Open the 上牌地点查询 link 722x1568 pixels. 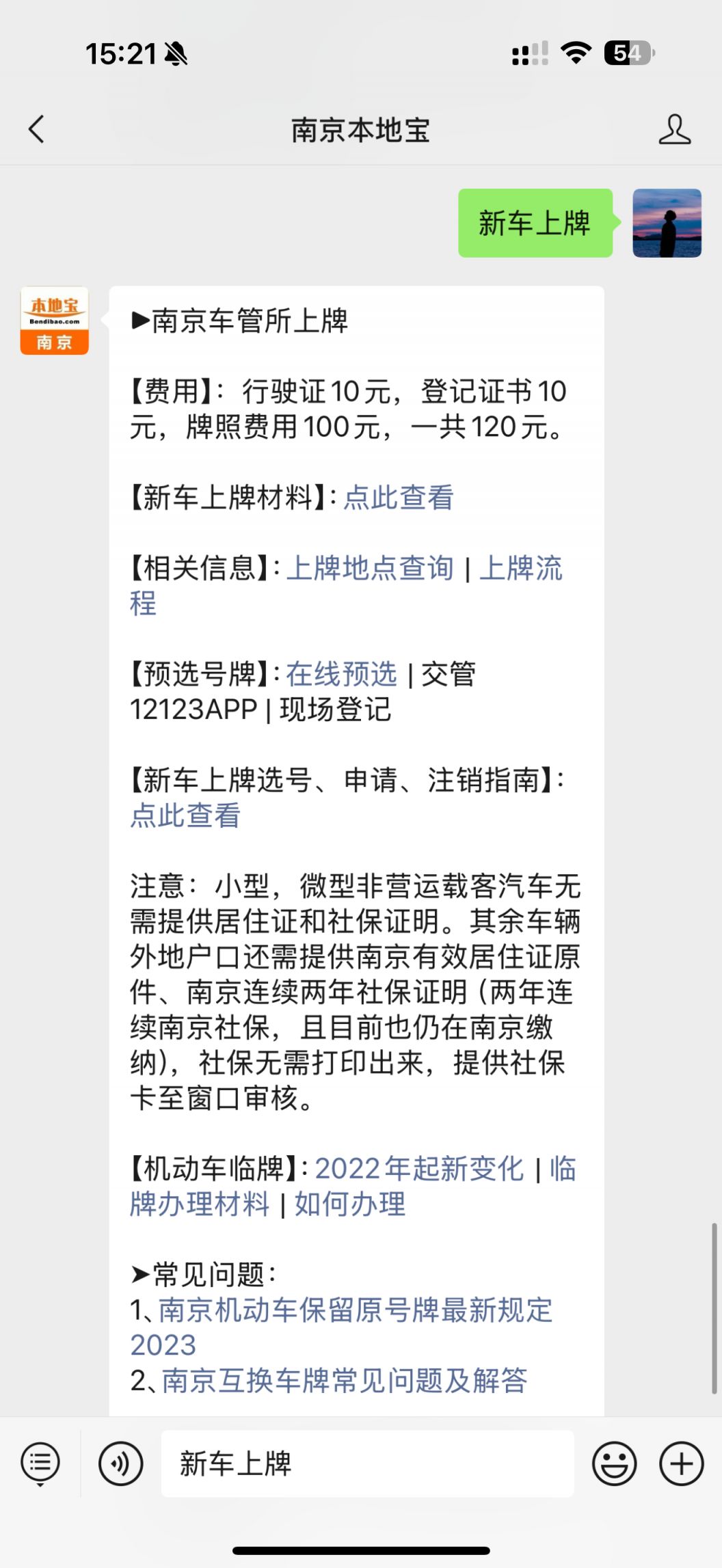pyautogui.click(x=370, y=568)
